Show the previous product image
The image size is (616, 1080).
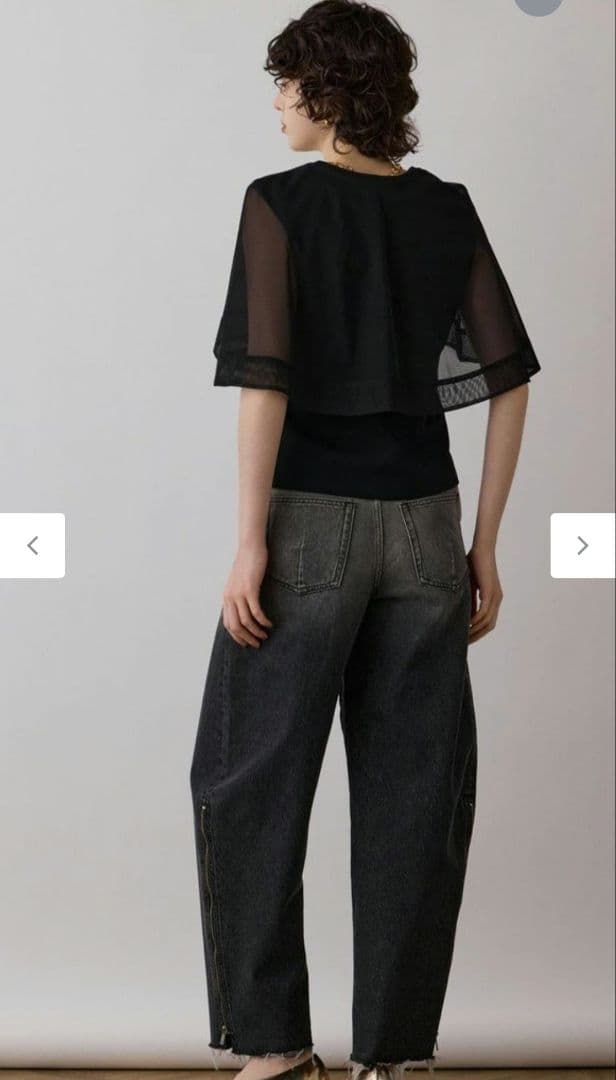click(32, 546)
